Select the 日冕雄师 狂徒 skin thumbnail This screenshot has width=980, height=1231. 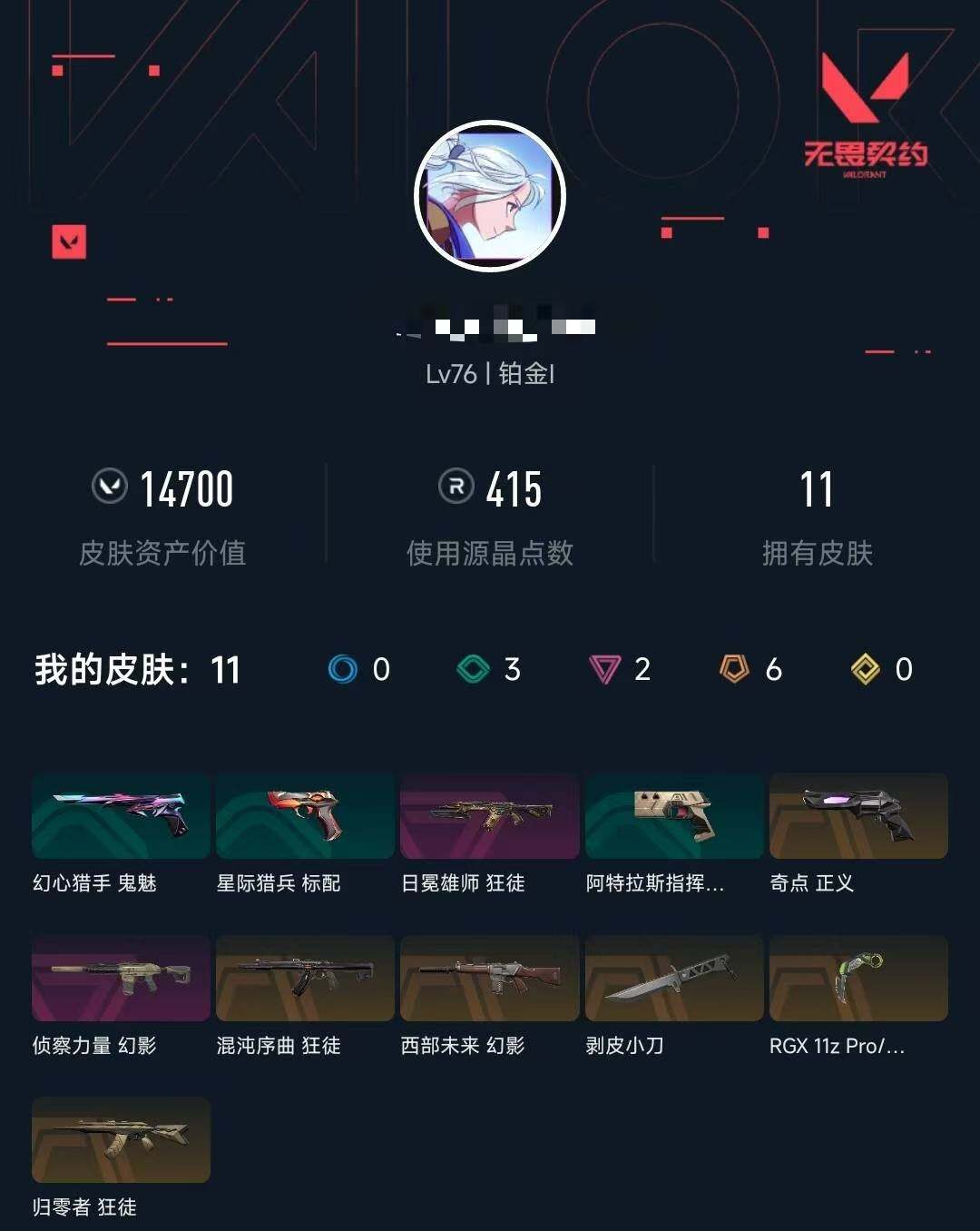click(x=488, y=816)
